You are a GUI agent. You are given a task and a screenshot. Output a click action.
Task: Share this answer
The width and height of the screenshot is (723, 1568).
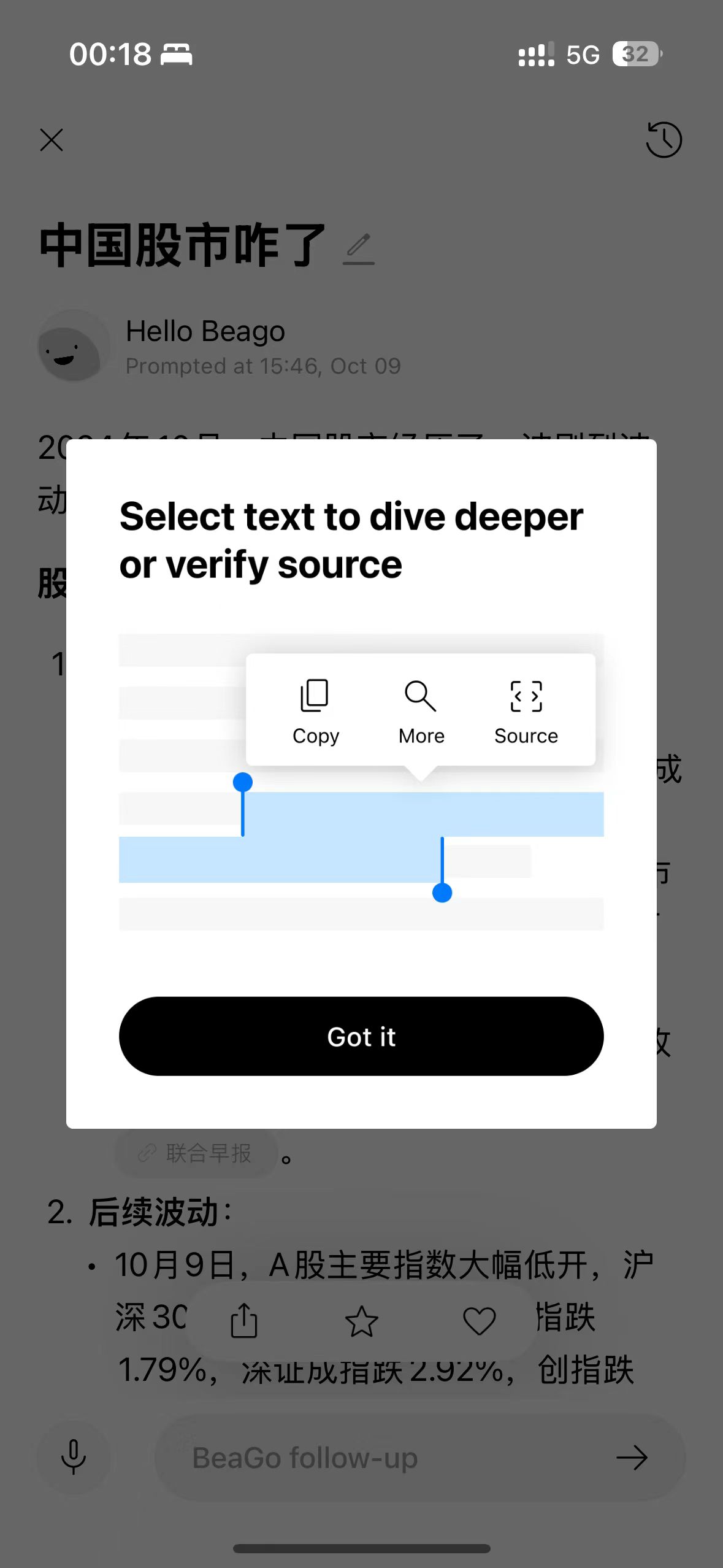pos(243,1320)
